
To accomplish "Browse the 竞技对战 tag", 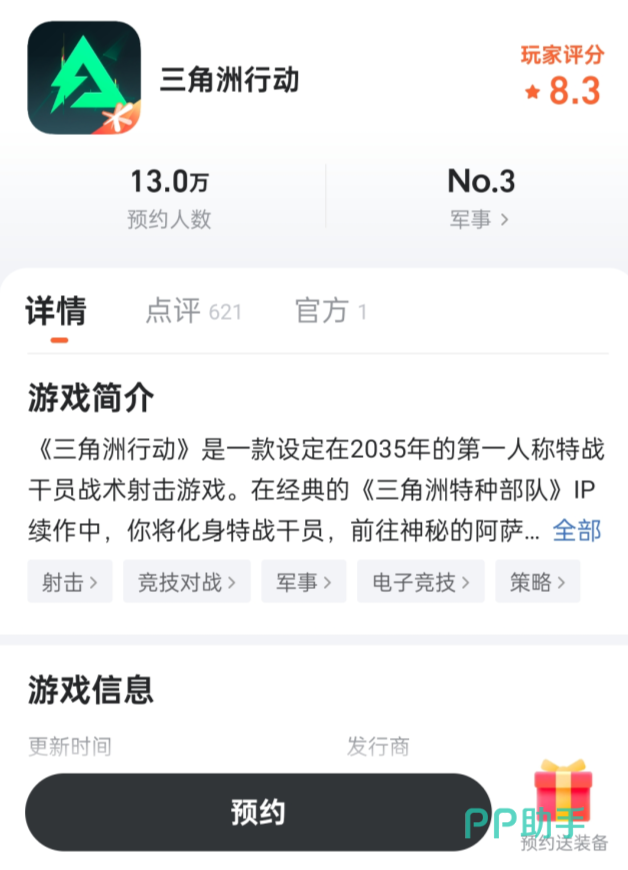I will pos(186,582).
